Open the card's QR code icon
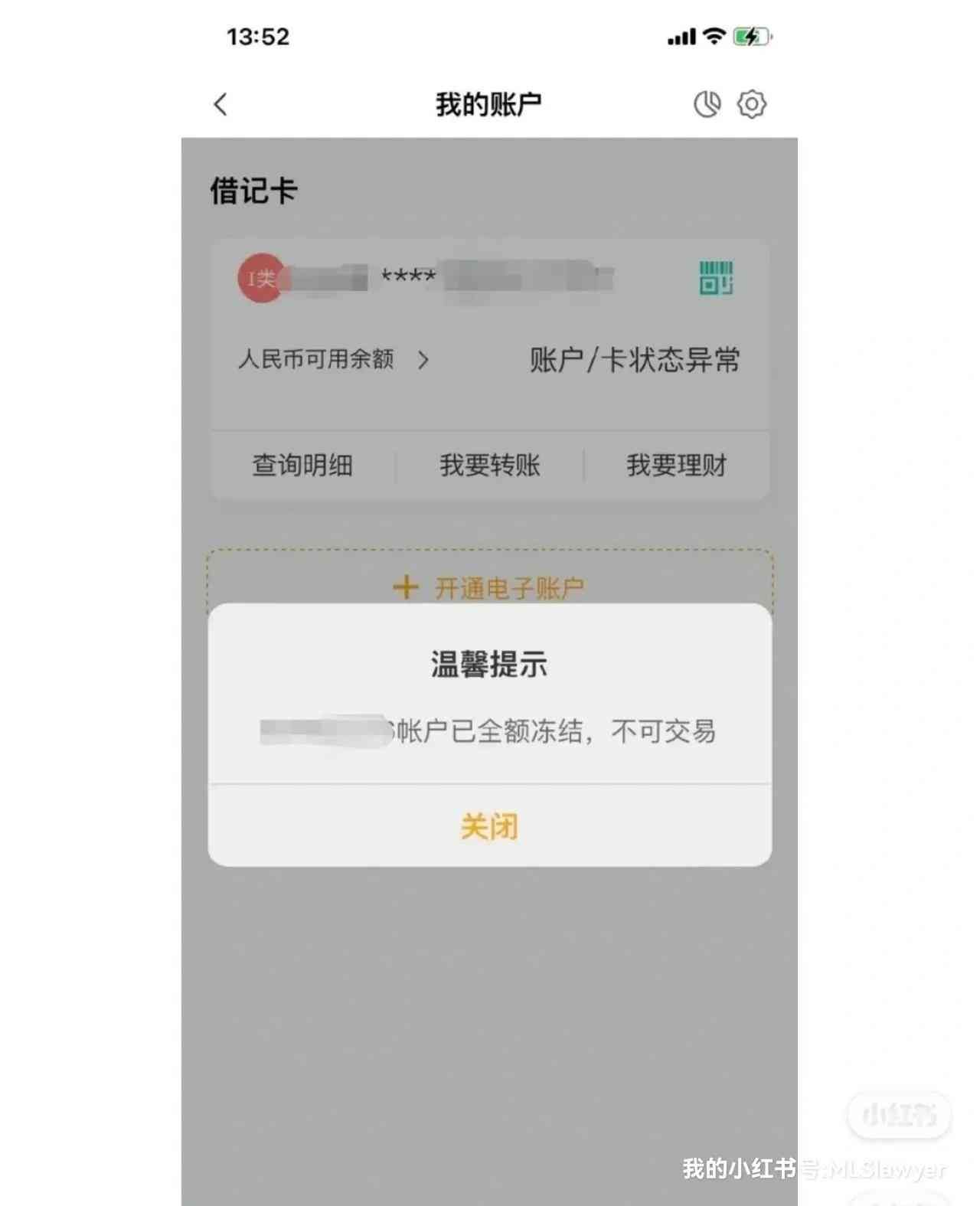 coord(716,278)
